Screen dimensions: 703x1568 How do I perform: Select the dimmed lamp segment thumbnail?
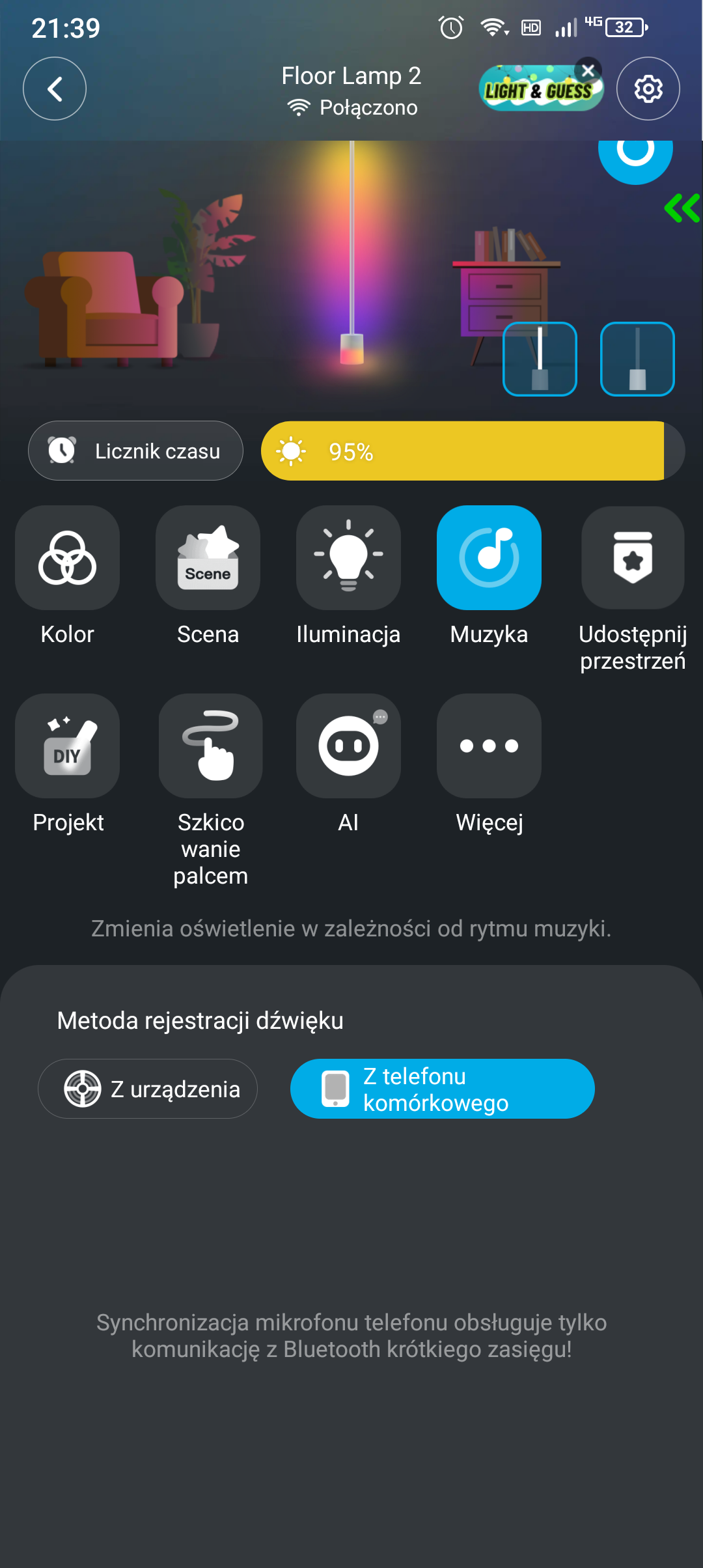click(637, 359)
